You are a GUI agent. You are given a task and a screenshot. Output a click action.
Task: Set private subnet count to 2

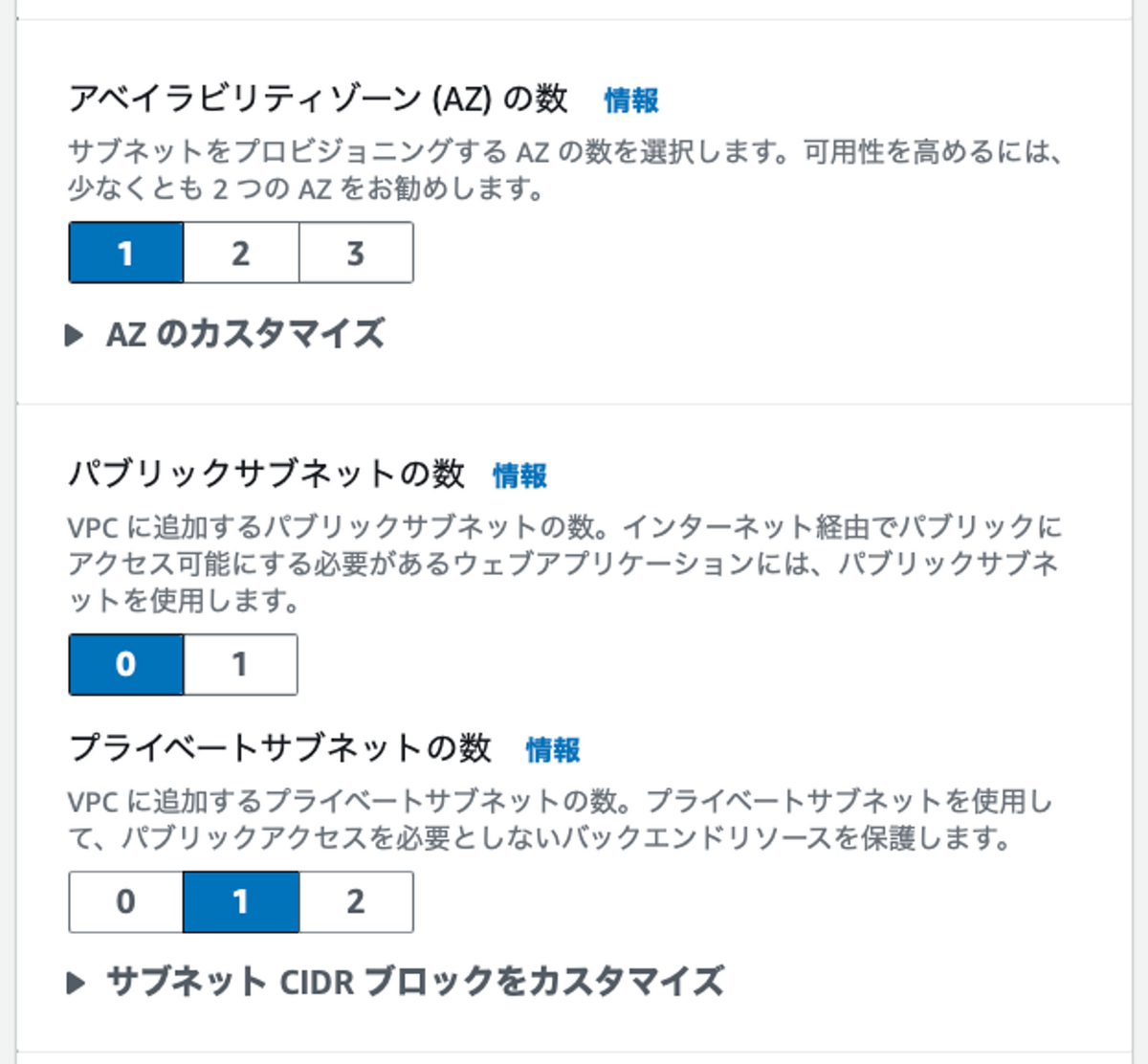(356, 901)
